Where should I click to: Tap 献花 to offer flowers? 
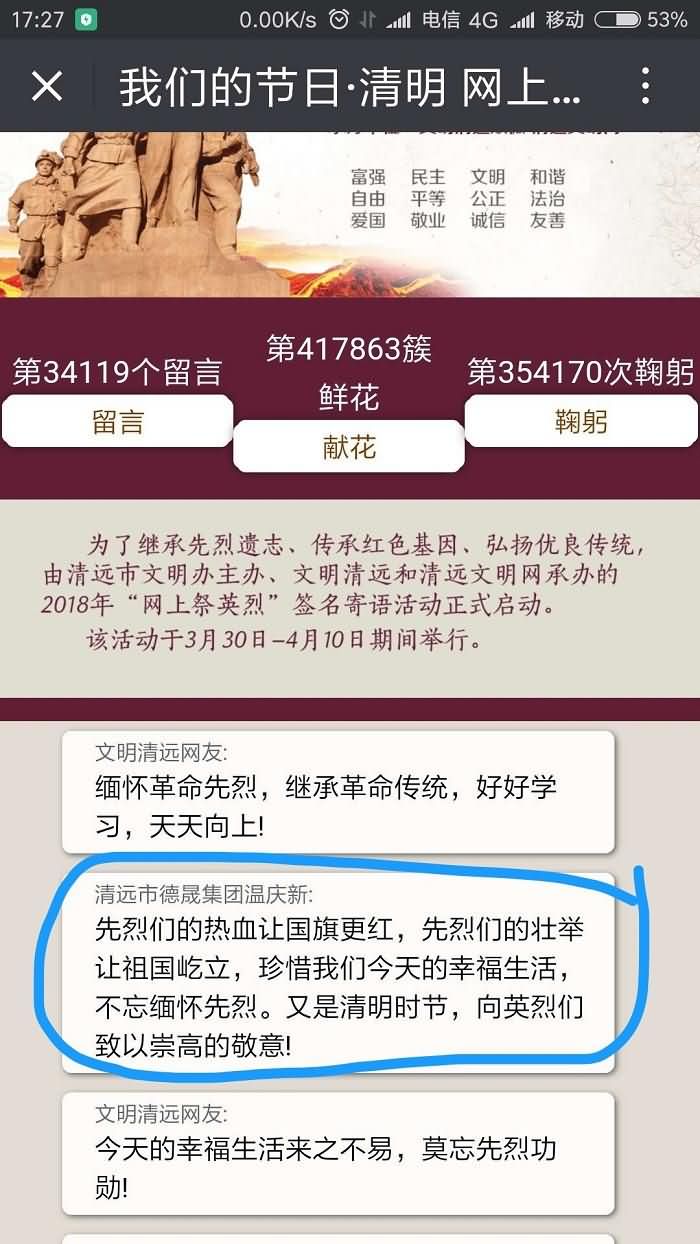(349, 446)
